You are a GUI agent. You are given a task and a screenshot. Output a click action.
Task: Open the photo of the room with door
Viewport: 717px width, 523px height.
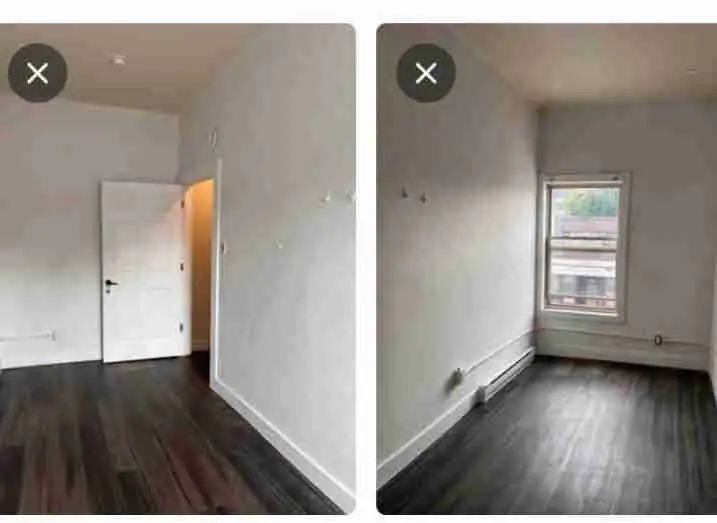pyautogui.click(x=180, y=300)
